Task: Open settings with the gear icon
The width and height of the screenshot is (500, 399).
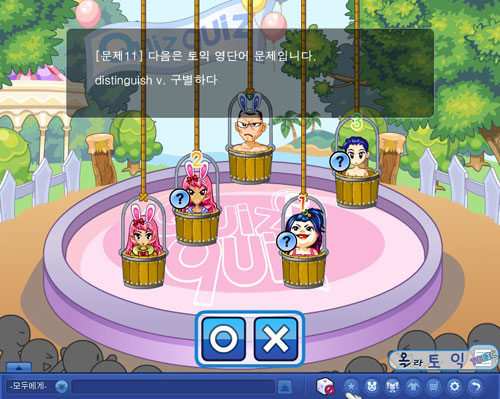Action: [454, 387]
